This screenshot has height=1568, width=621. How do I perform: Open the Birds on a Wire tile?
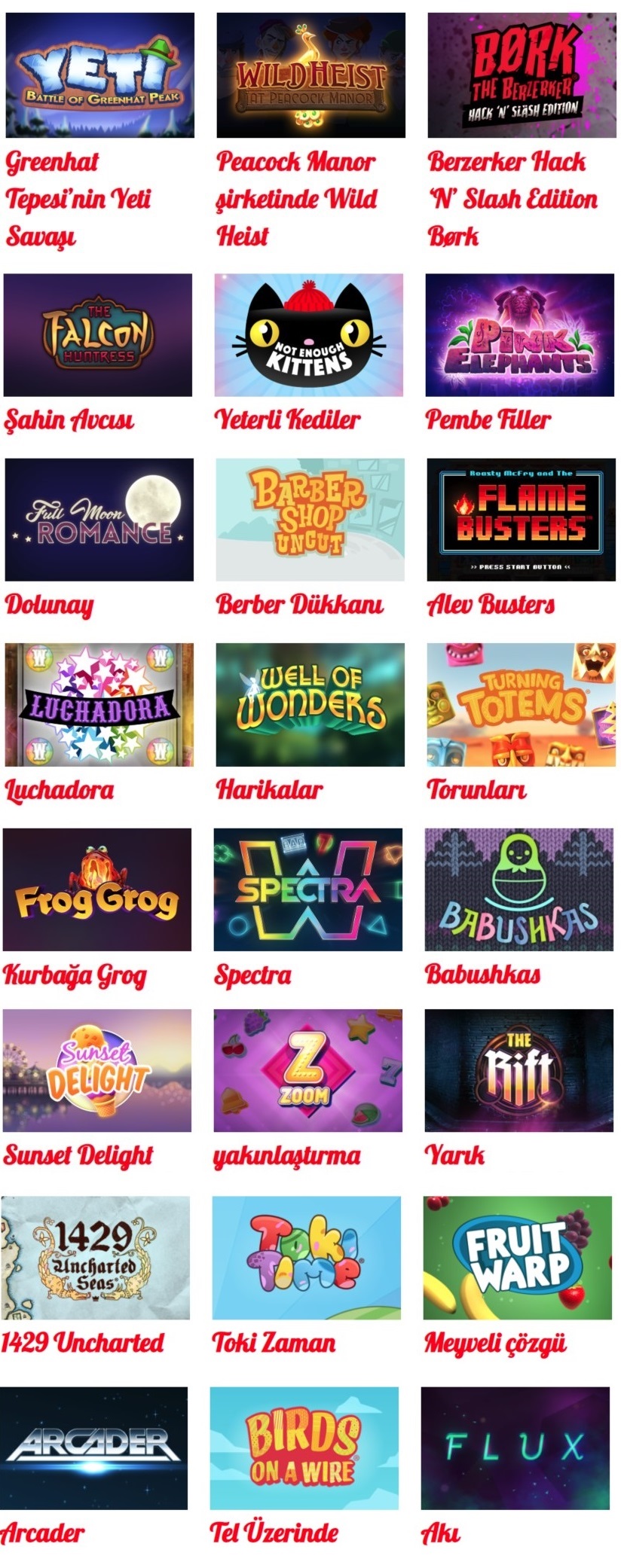(304, 1448)
